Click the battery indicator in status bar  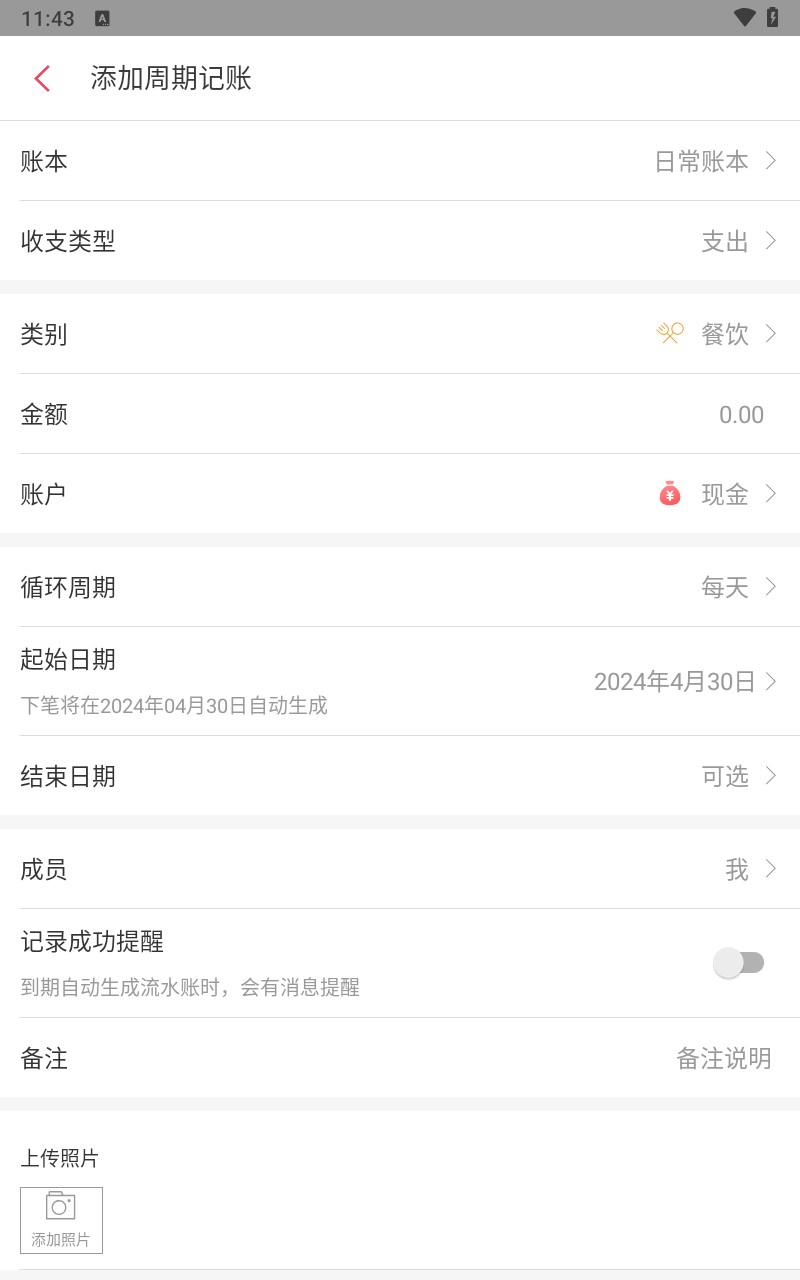771,16
